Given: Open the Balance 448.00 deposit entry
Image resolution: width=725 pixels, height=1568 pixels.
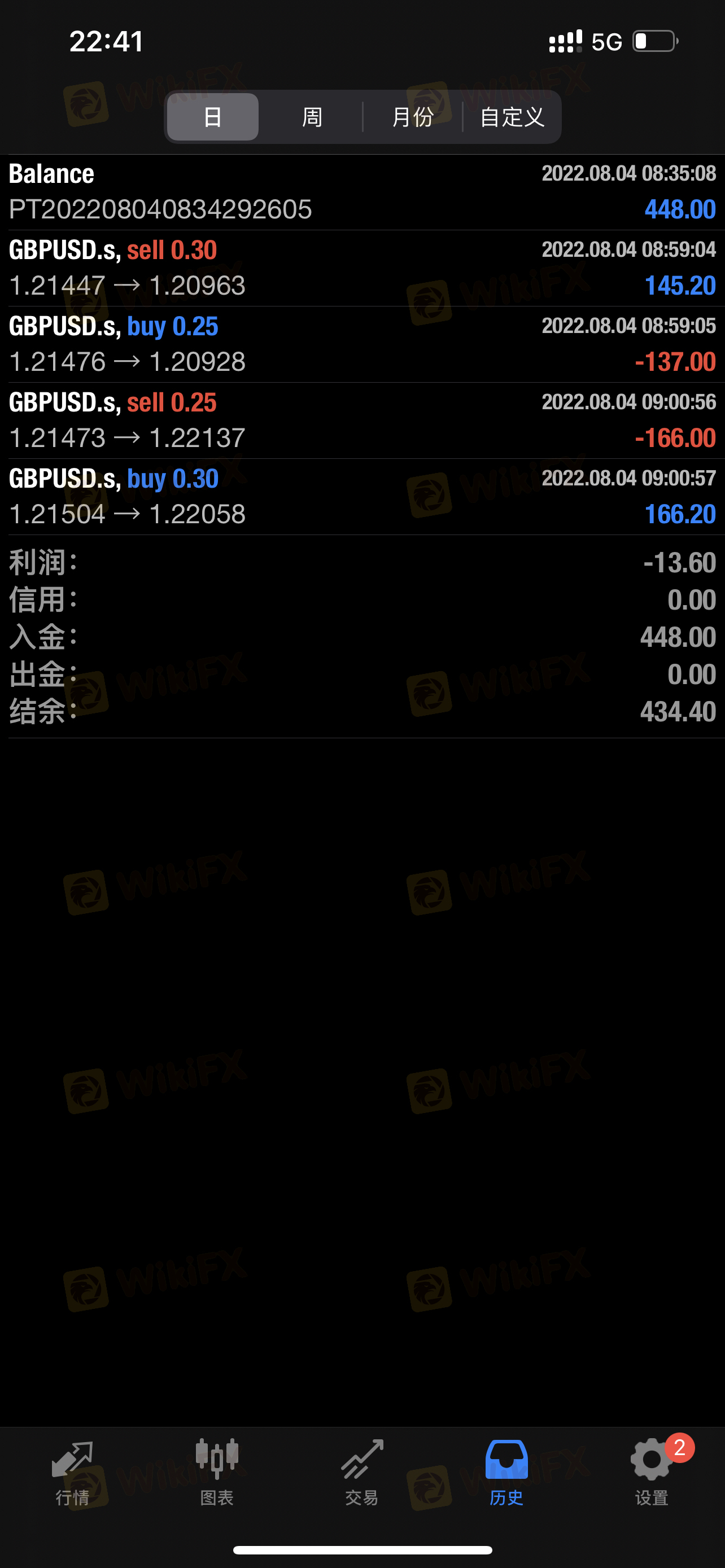Looking at the screenshot, I should point(362,192).
